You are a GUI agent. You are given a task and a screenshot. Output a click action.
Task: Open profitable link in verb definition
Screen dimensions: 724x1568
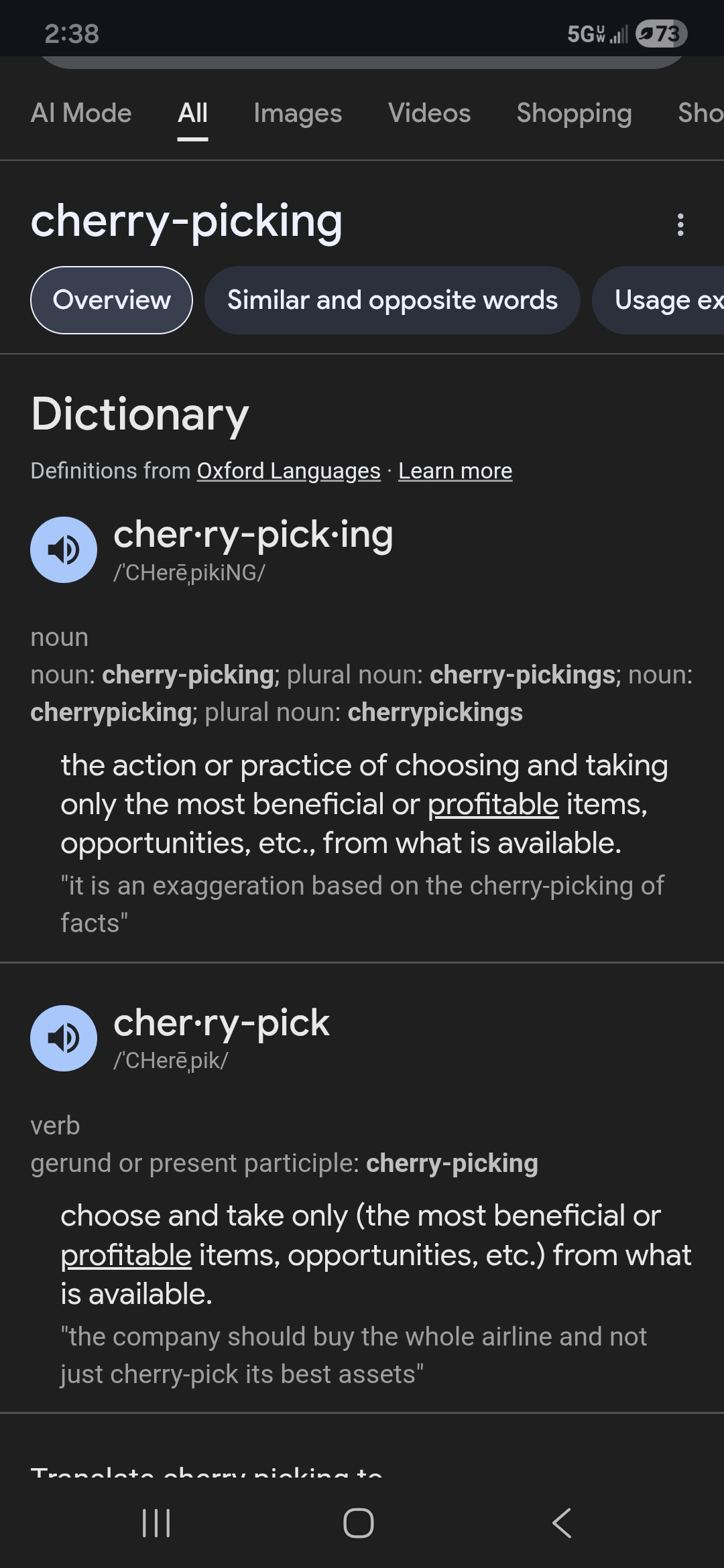[126, 1255]
